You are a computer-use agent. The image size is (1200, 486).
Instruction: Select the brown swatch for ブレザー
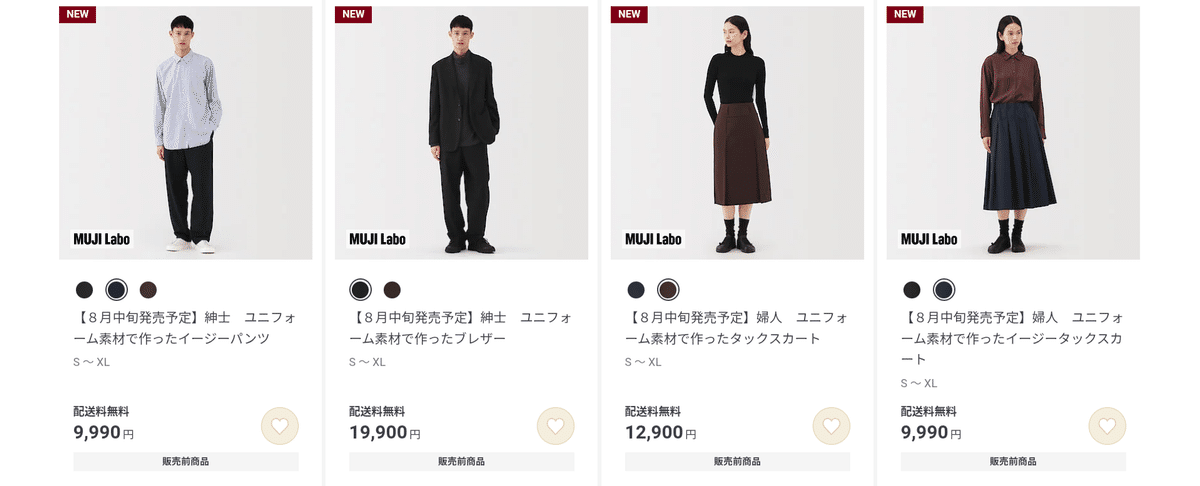pos(392,290)
